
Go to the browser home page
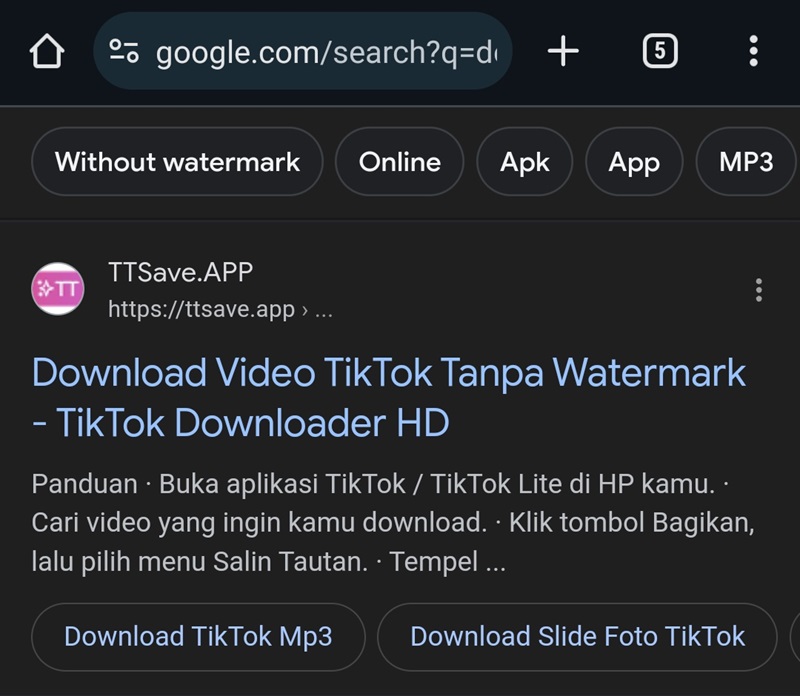[47, 52]
